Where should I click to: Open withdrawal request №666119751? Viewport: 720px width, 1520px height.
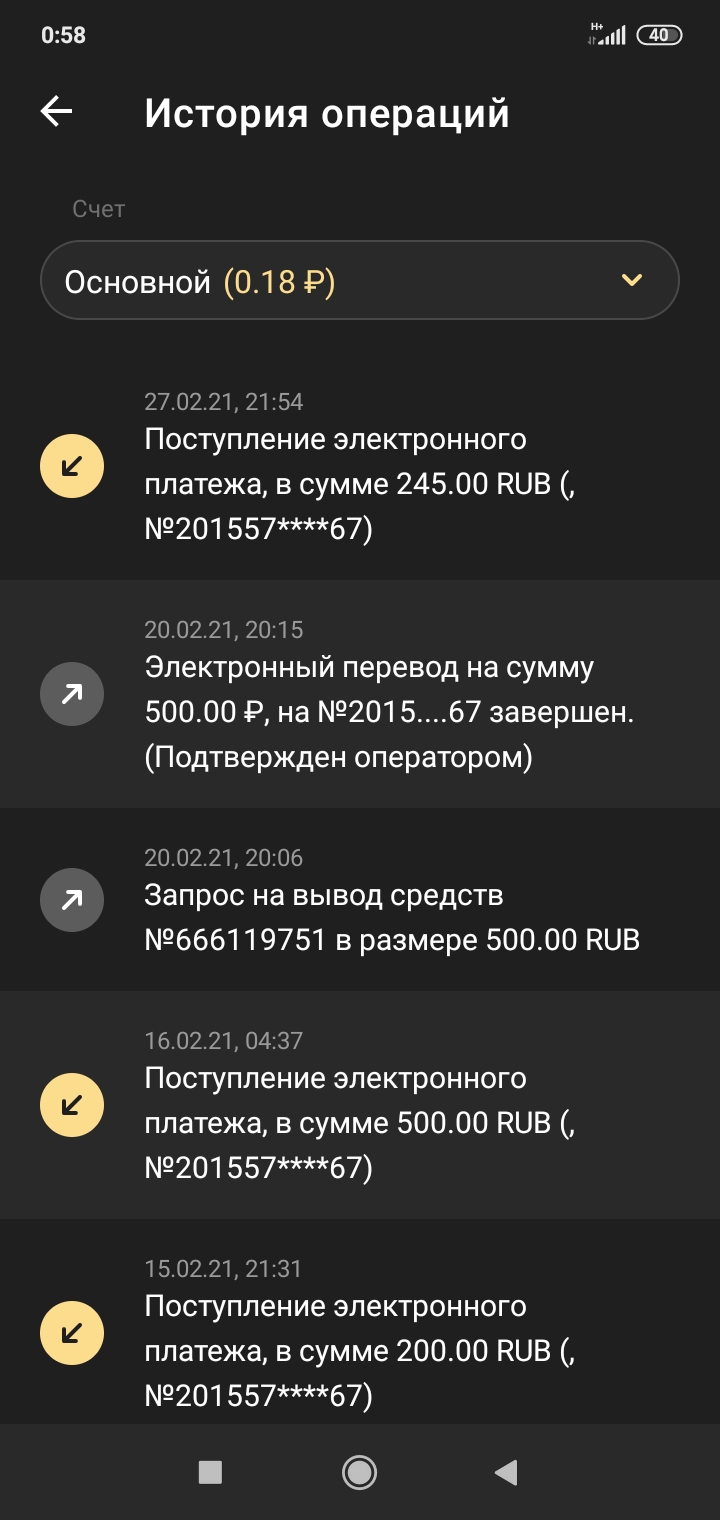[x=360, y=901]
